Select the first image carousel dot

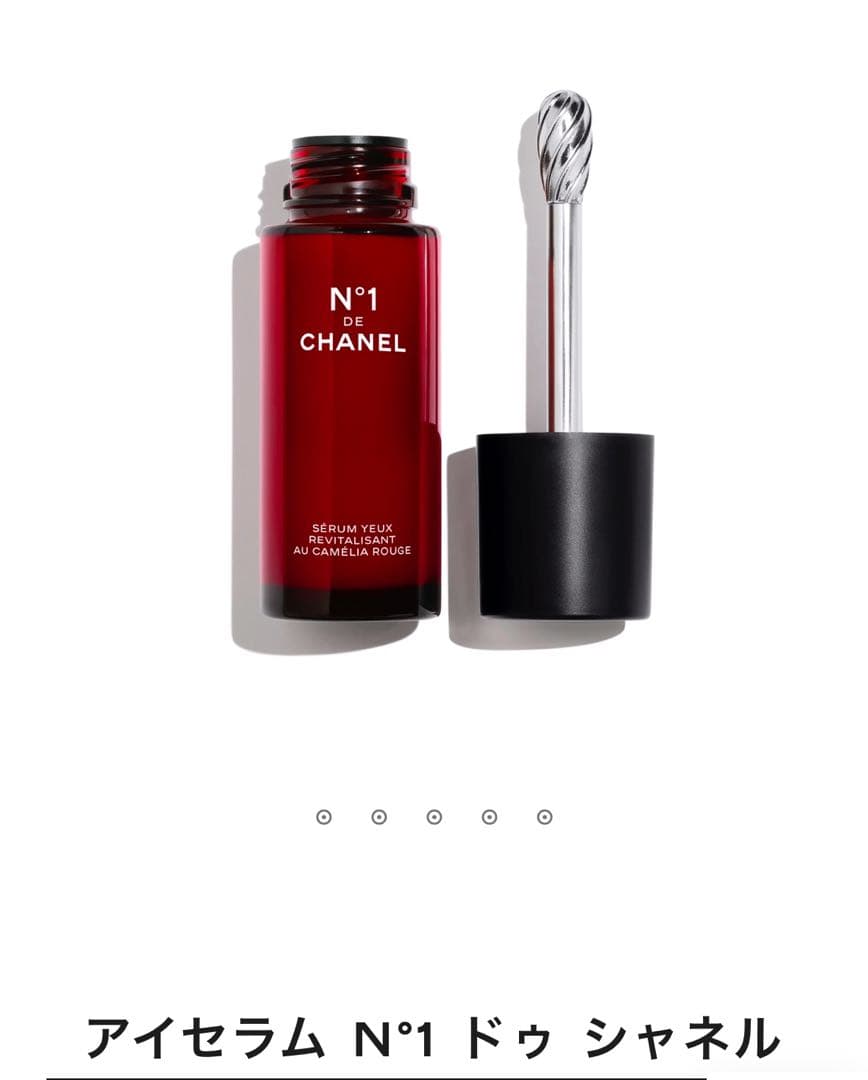pyautogui.click(x=323, y=817)
